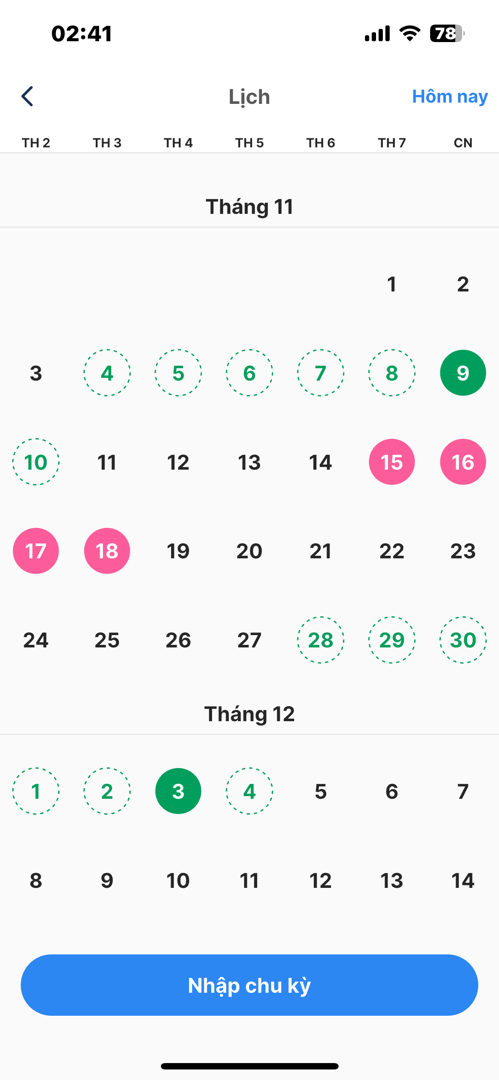Choose November 18 on the calendar

point(107,551)
